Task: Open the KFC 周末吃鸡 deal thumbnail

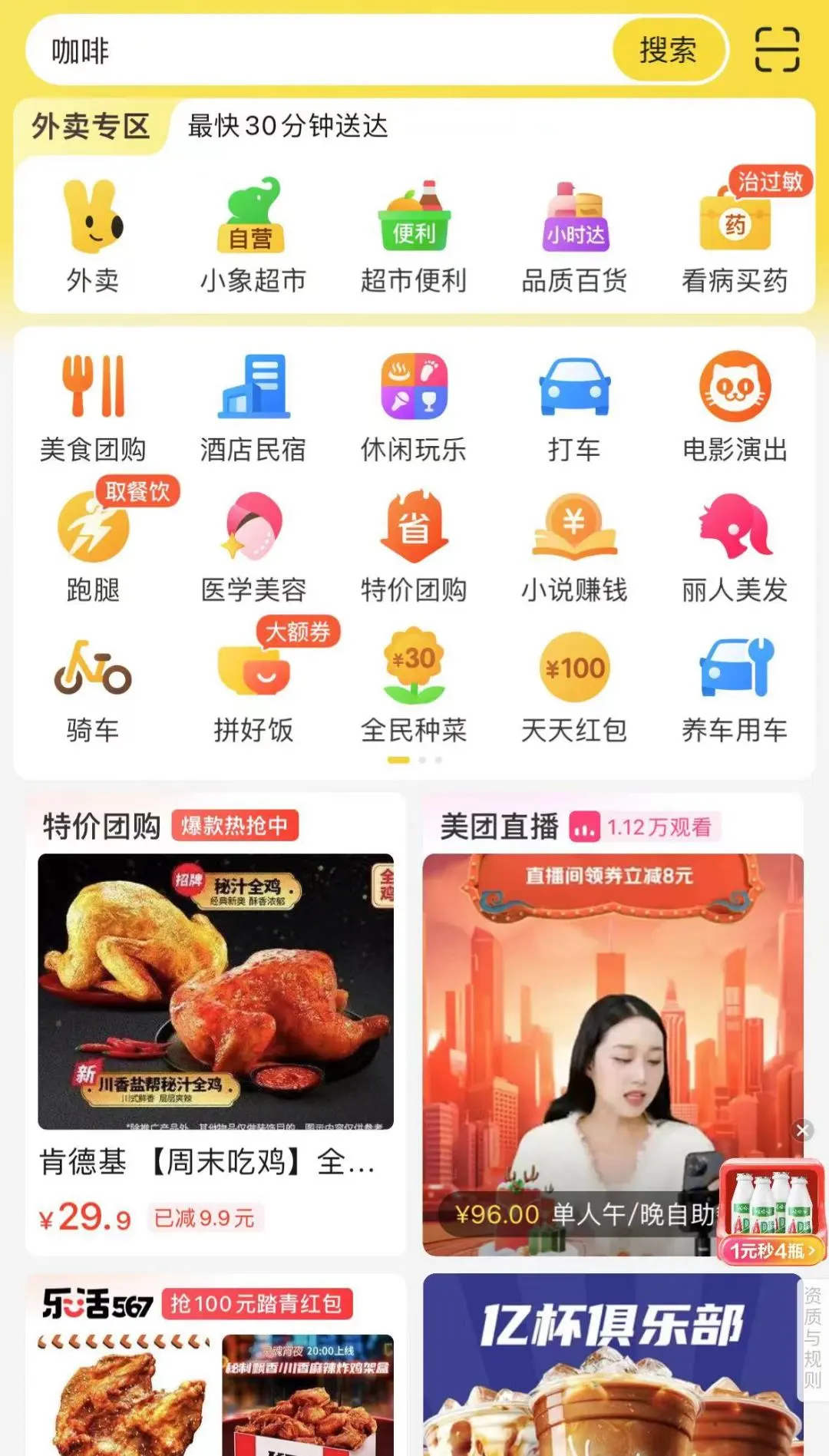Action: 217,990
